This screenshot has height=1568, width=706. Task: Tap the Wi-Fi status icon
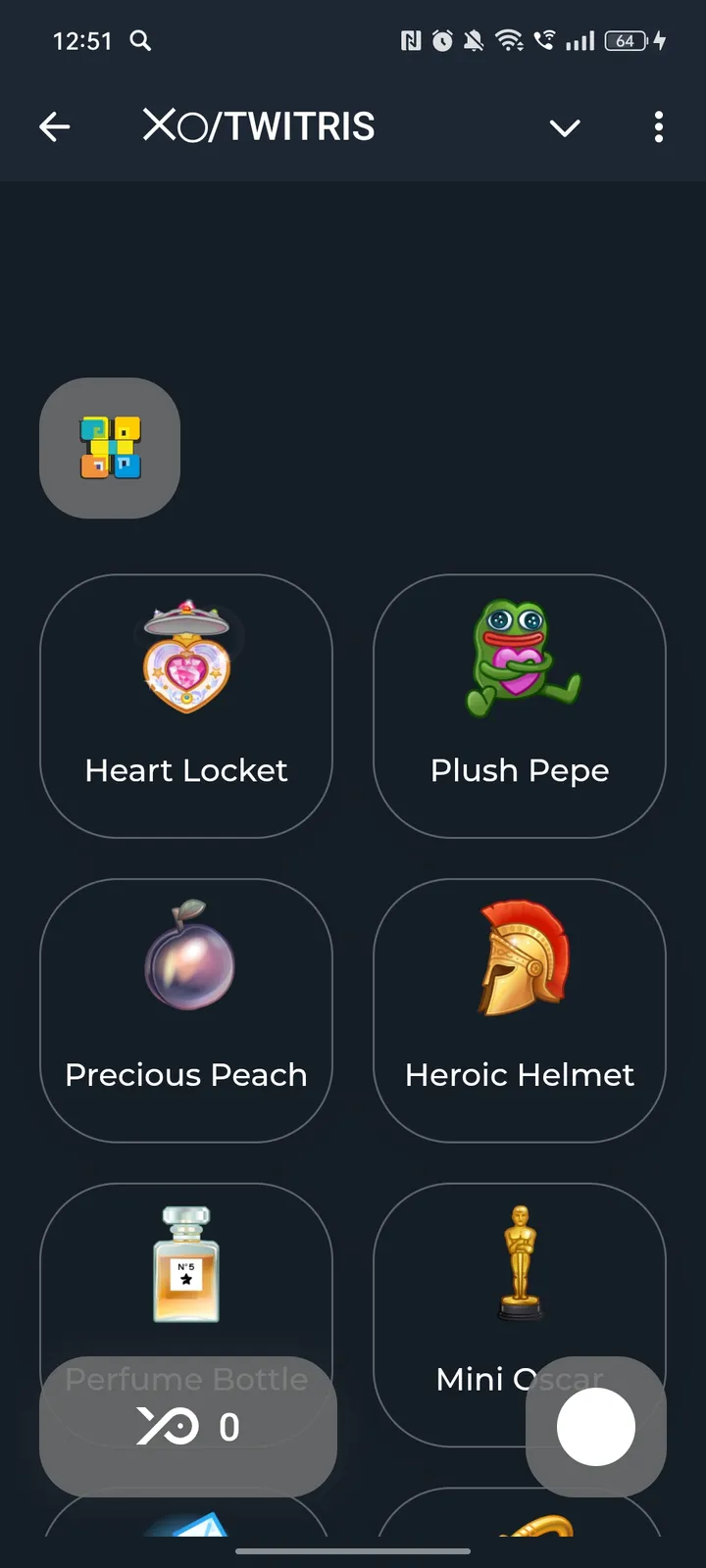coord(510,41)
